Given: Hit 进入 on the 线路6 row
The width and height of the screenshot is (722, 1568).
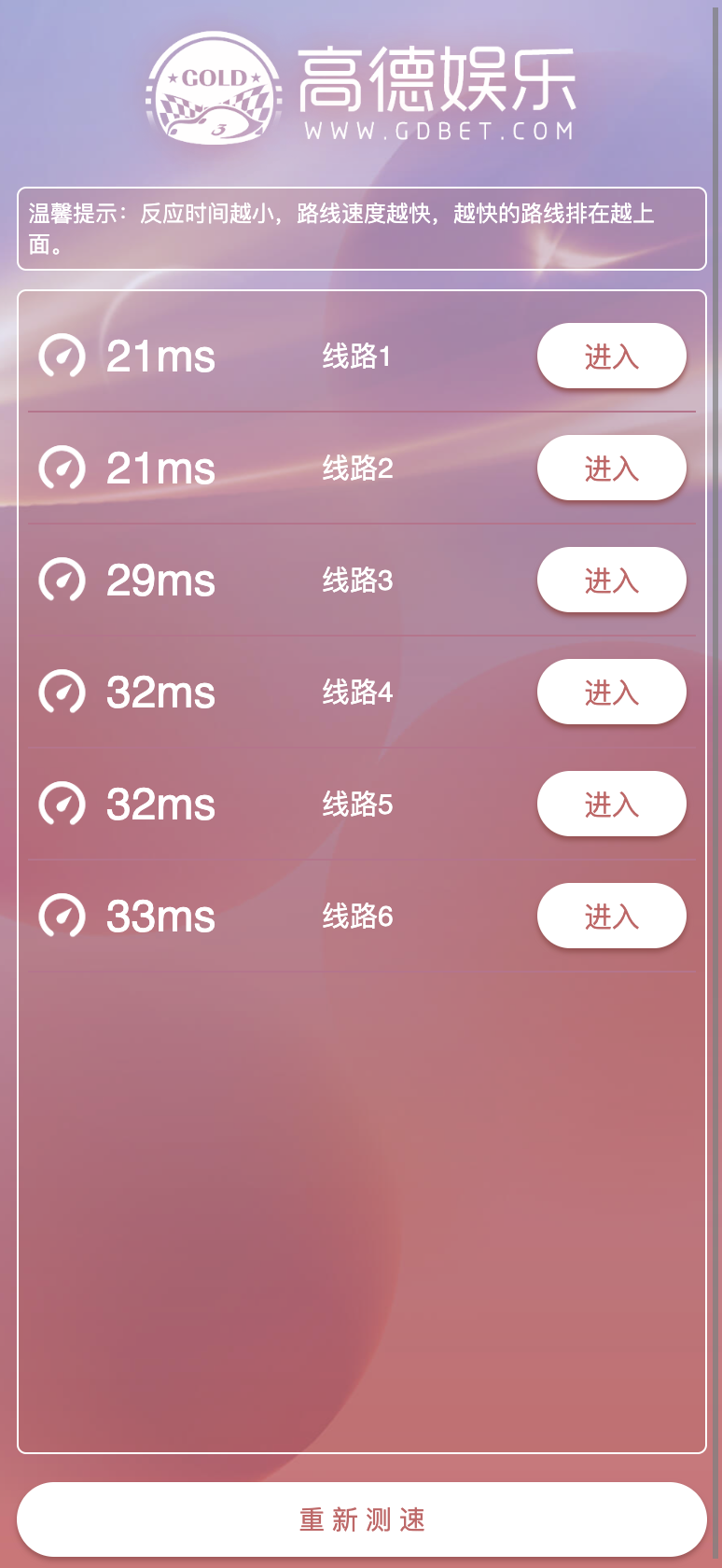Looking at the screenshot, I should [x=612, y=916].
